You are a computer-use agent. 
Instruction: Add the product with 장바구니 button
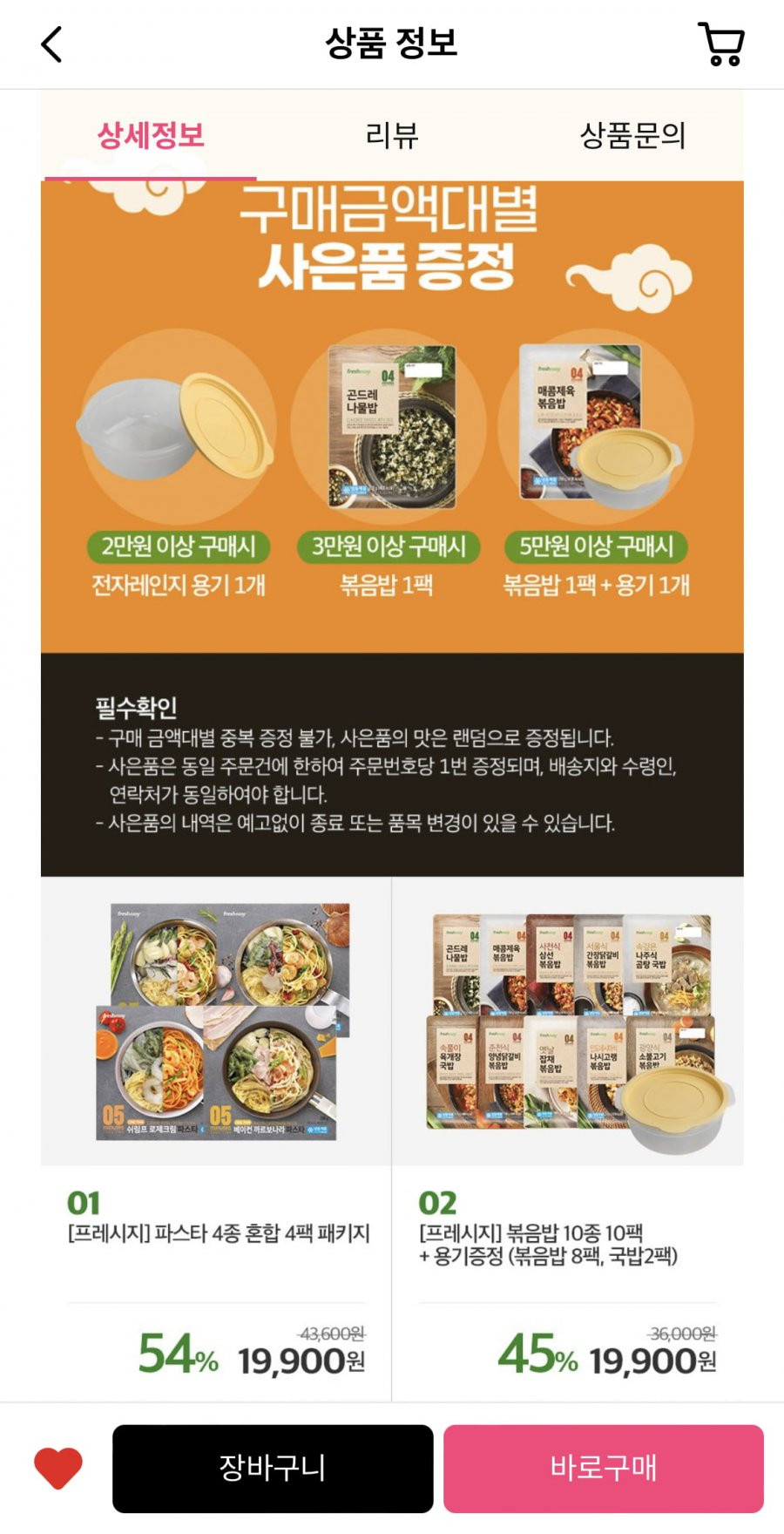point(273,1469)
